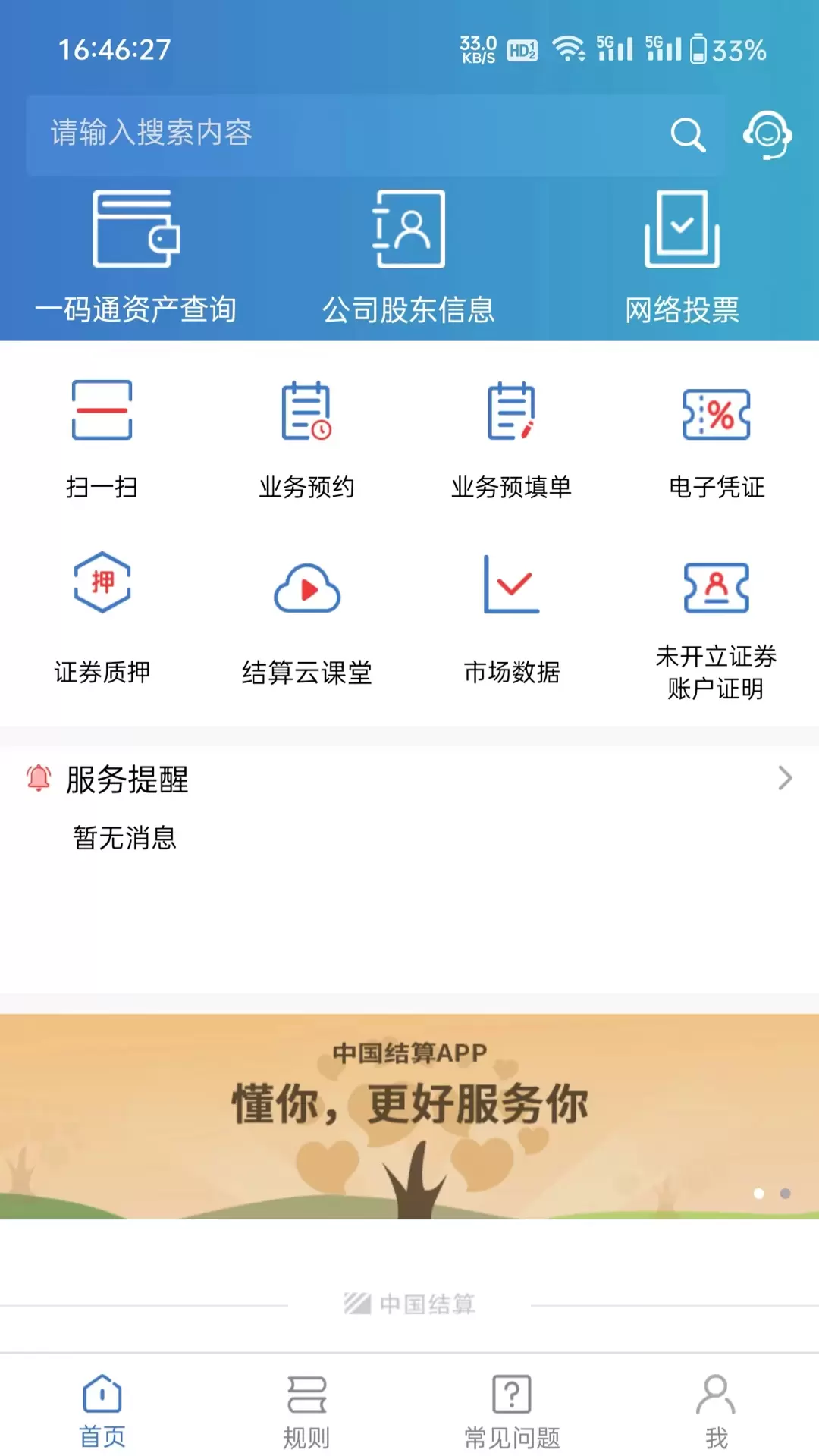Open 业务预约
Image resolution: width=819 pixels, height=1456 pixels.
307,440
